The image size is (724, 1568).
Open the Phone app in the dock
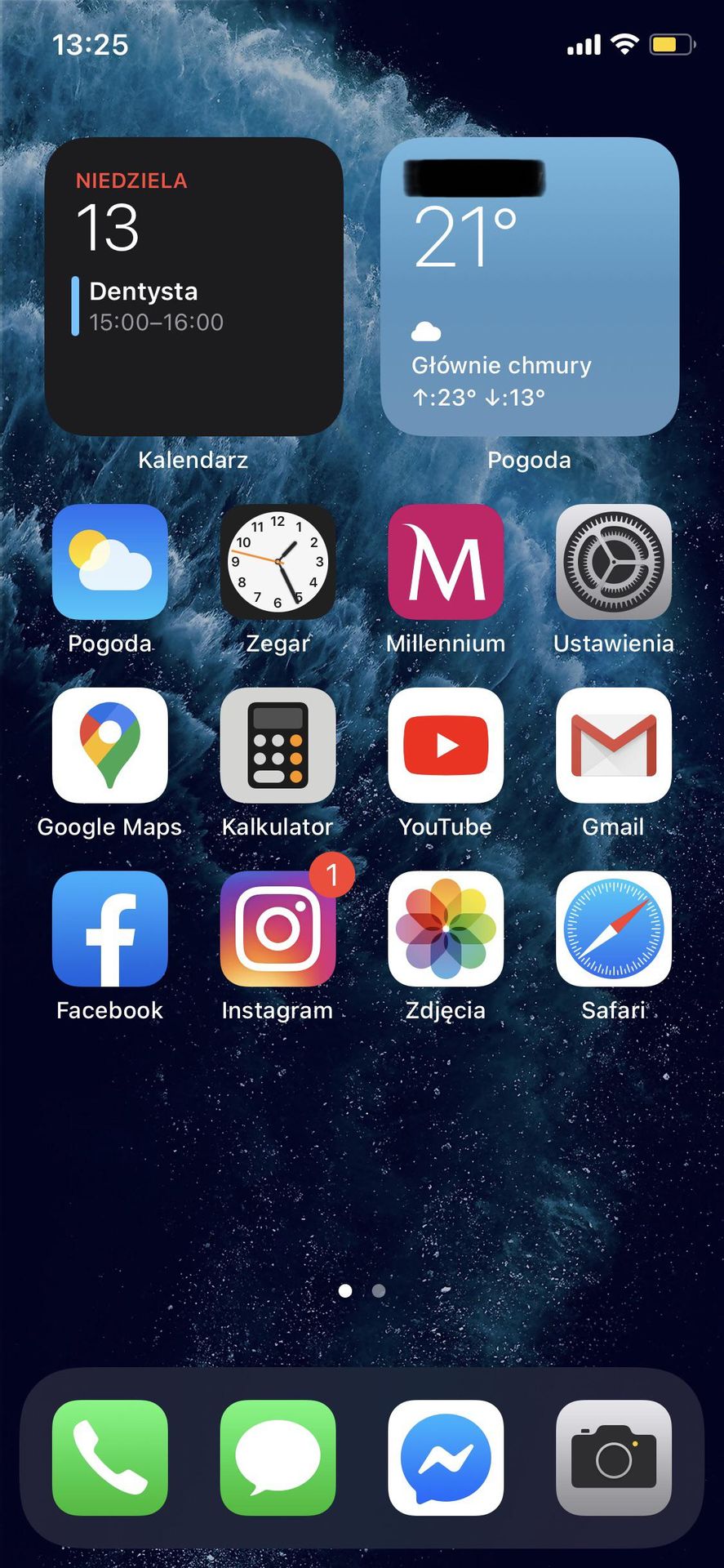pos(110,1458)
